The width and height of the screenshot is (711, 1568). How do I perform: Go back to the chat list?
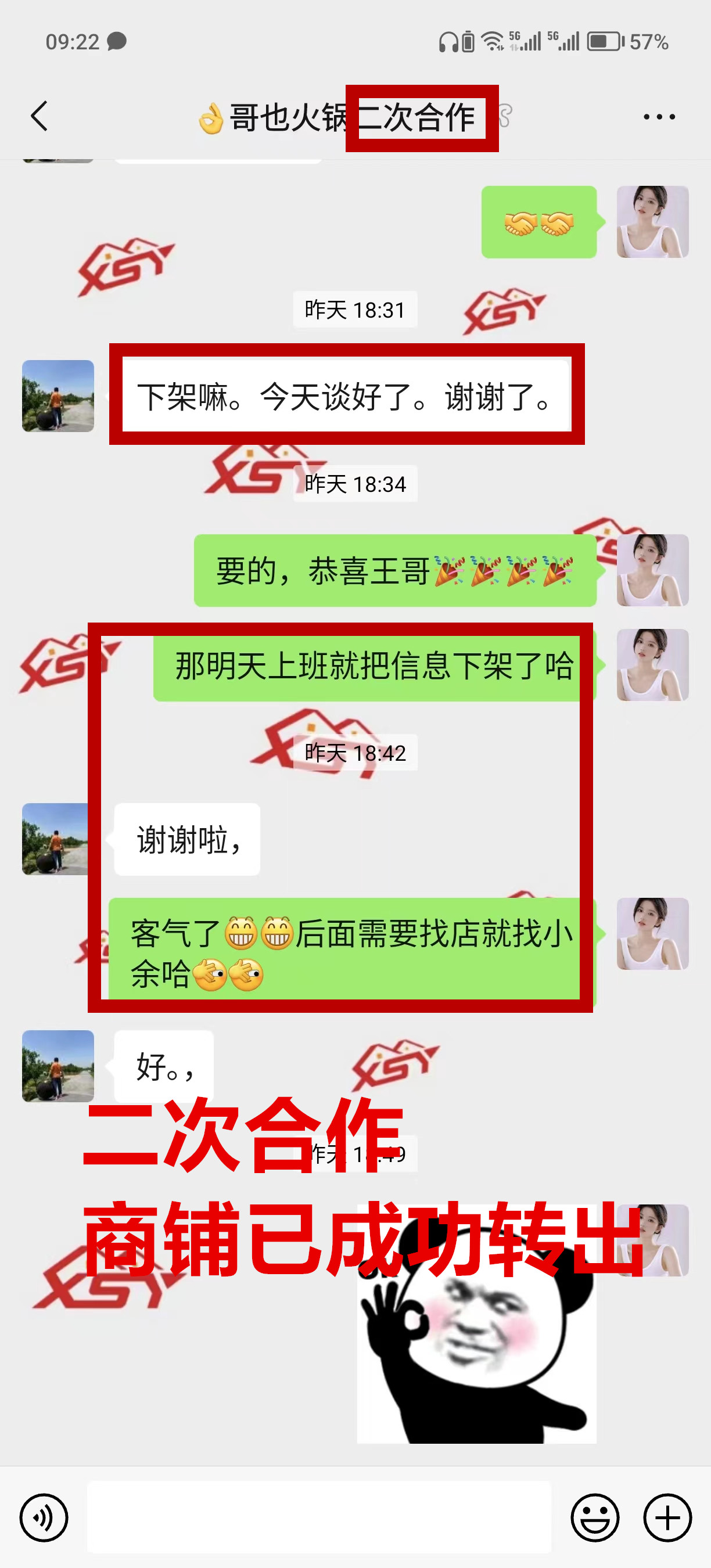click(x=39, y=116)
